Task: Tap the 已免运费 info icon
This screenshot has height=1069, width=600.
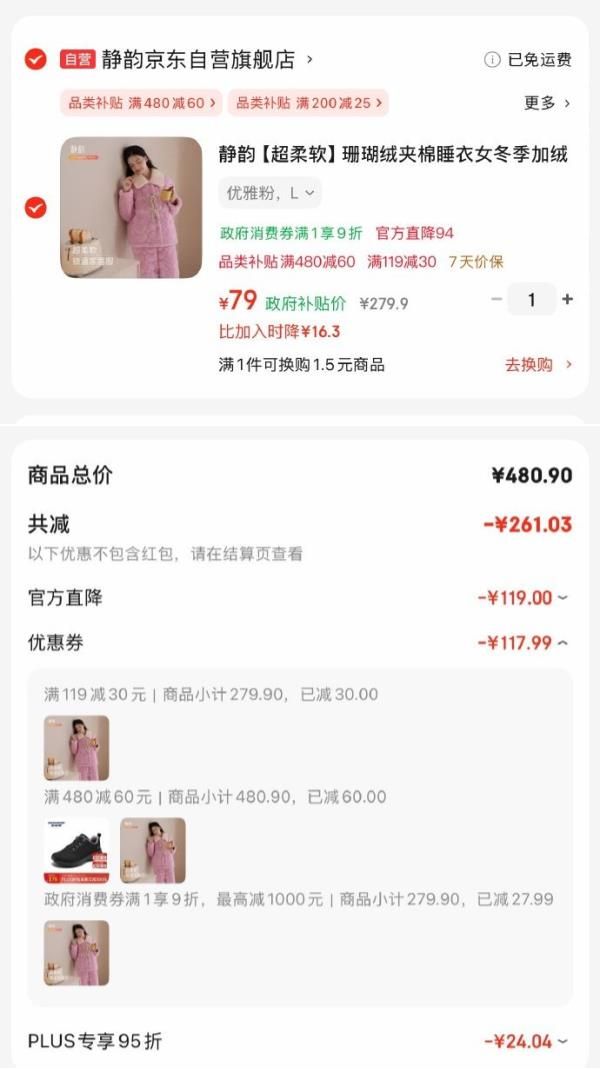Action: 492,60
